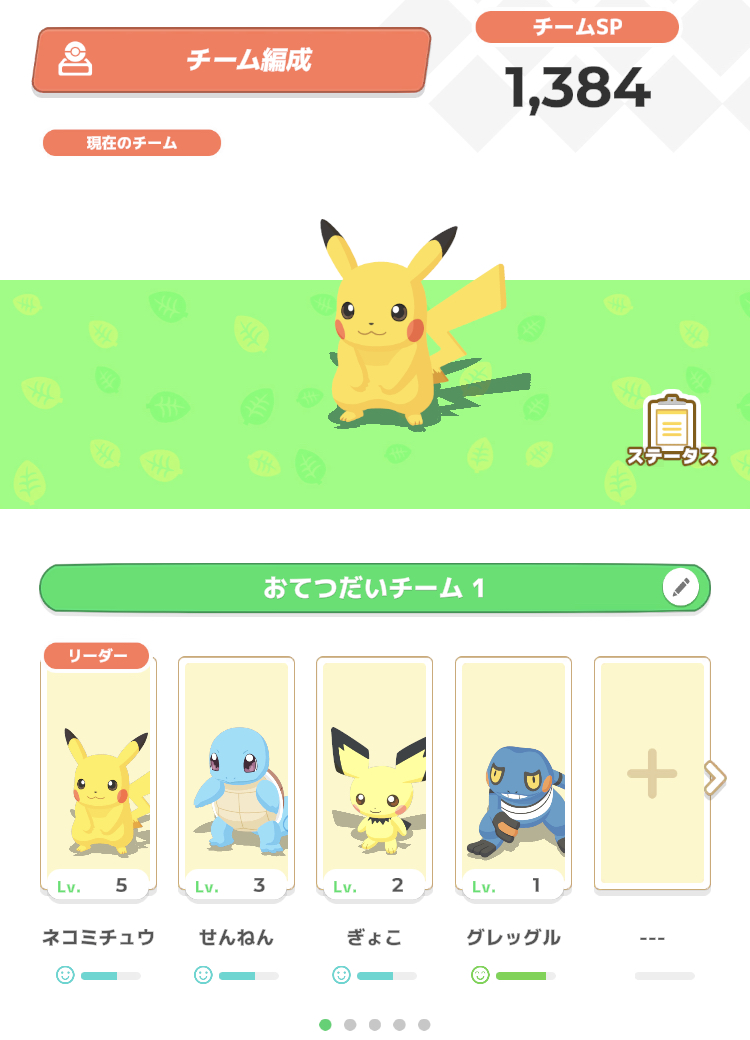Go to next team with right chevron
The image size is (750, 1040).
[x=715, y=777]
